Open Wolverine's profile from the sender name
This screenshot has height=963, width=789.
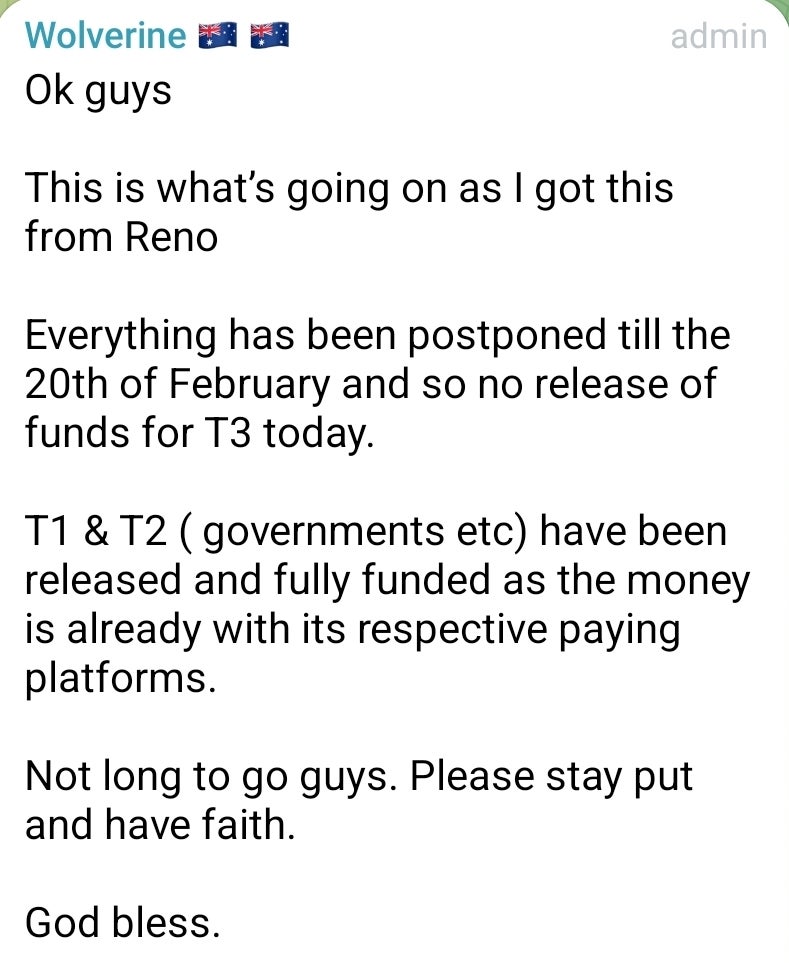tap(106, 36)
